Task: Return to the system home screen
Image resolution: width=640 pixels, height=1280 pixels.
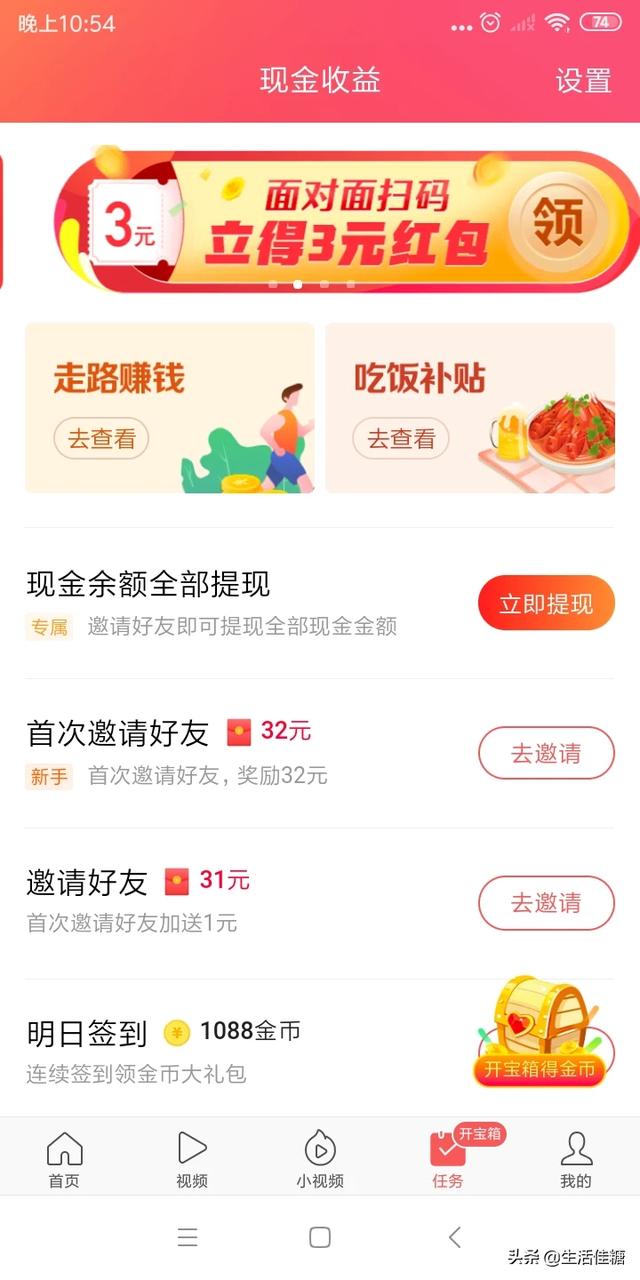Action: (x=320, y=1237)
